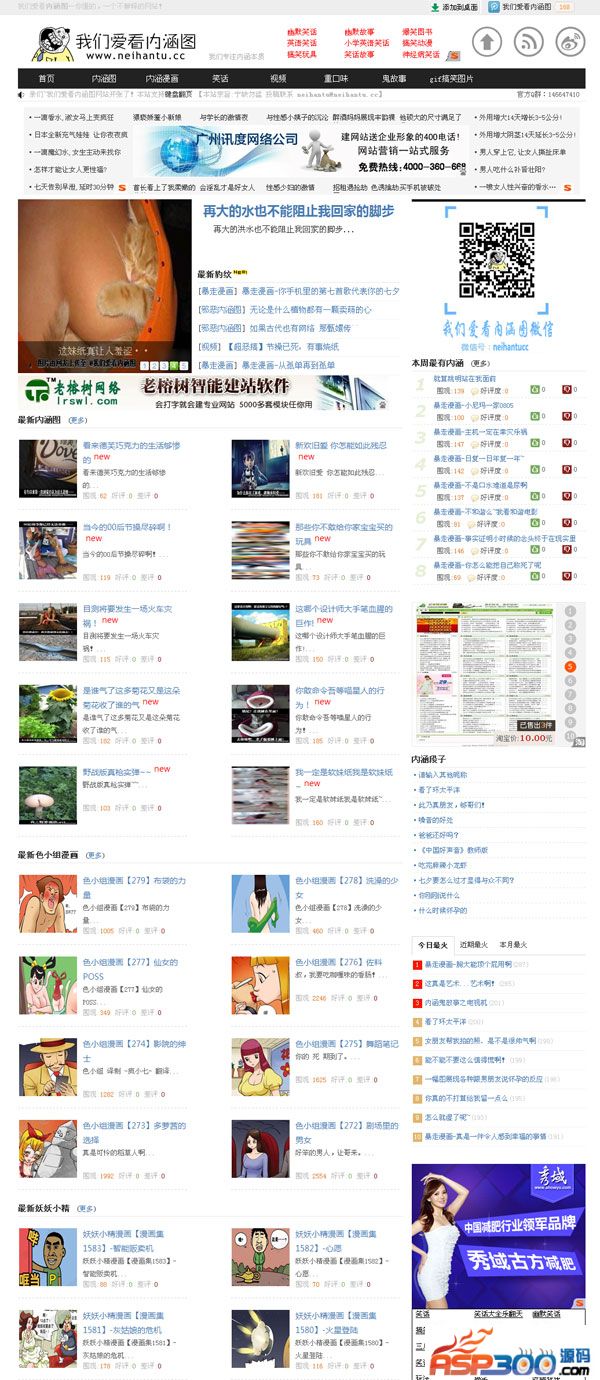Go to the 内涵漫画 section
This screenshot has width=600, height=1380.
[x=162, y=78]
